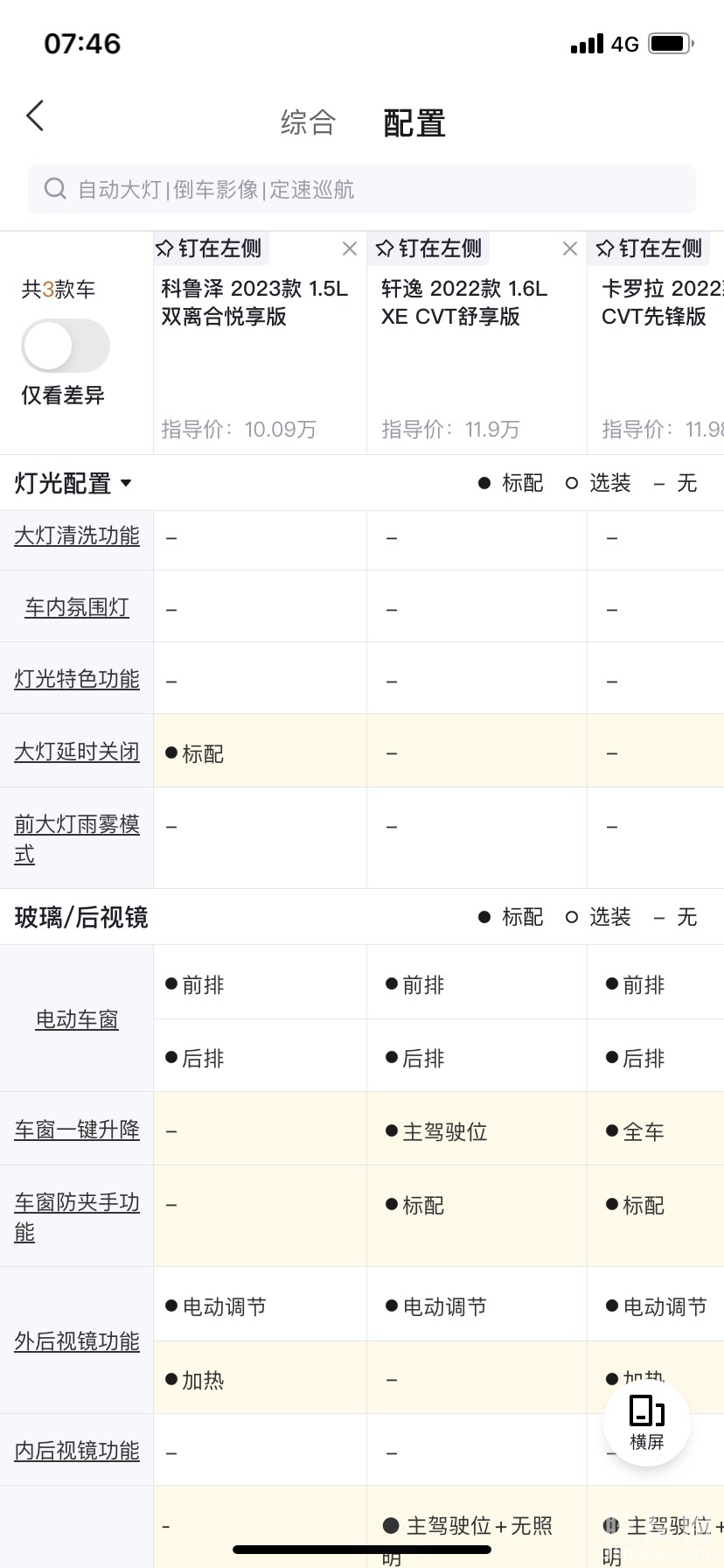The width and height of the screenshot is (724, 1568).
Task: Pin 卡罗拉 2022款 column to the left
Action: coord(650,248)
